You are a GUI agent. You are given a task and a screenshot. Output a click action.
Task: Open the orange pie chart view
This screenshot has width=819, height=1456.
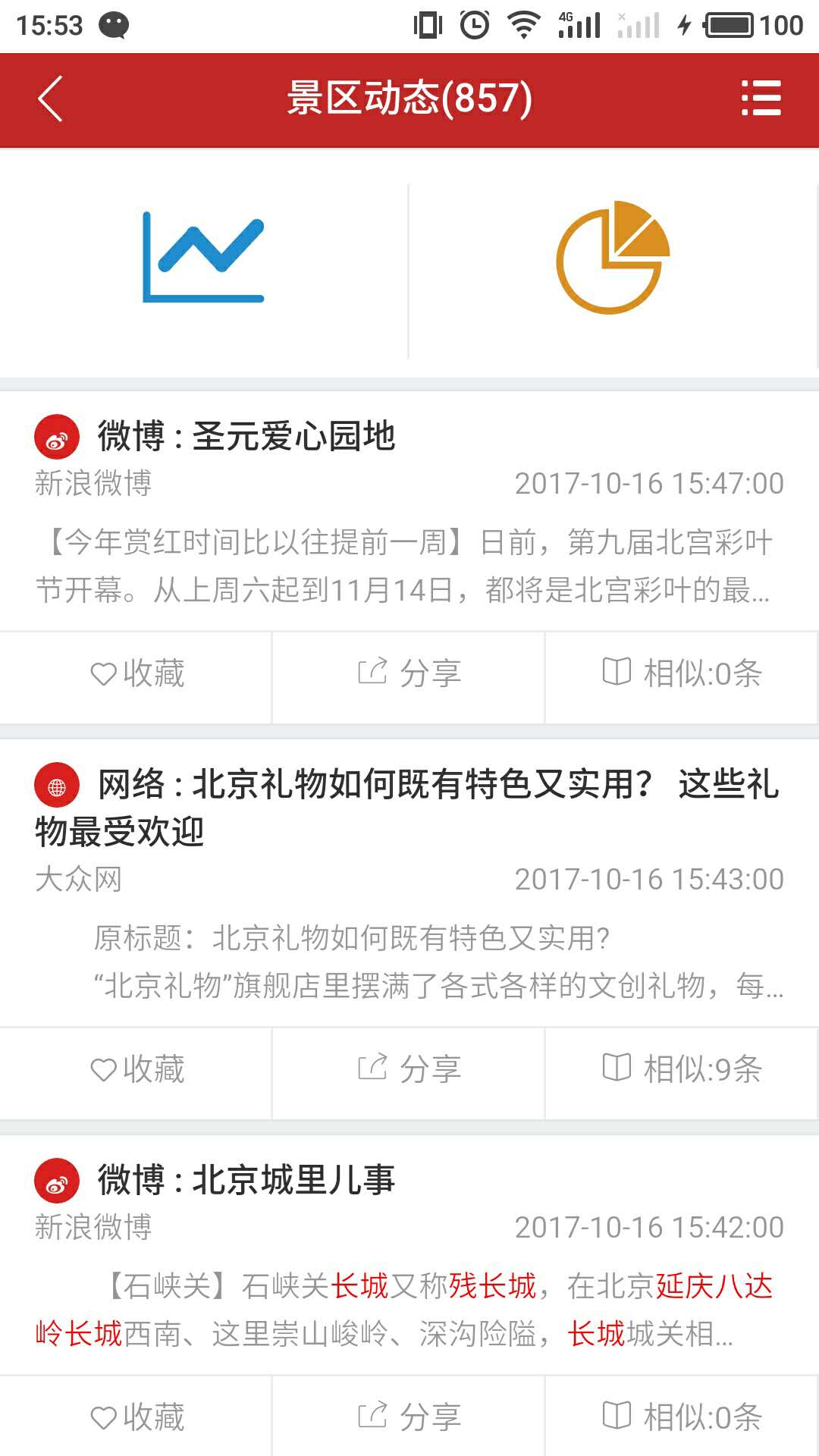[x=613, y=258]
